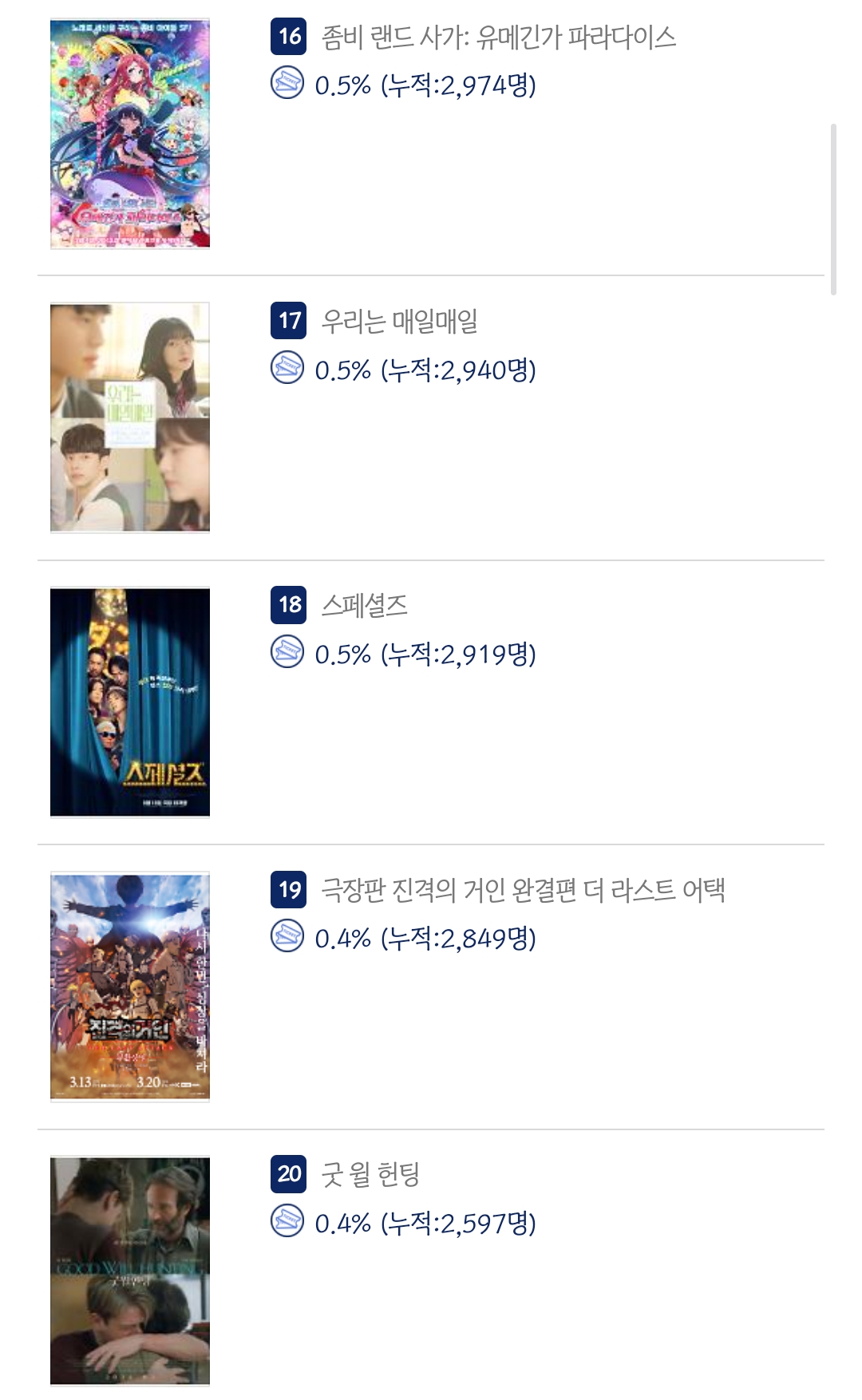View rank 20 title 굿 윌 헌팅
The height and width of the screenshot is (1400, 862).
370,1174
